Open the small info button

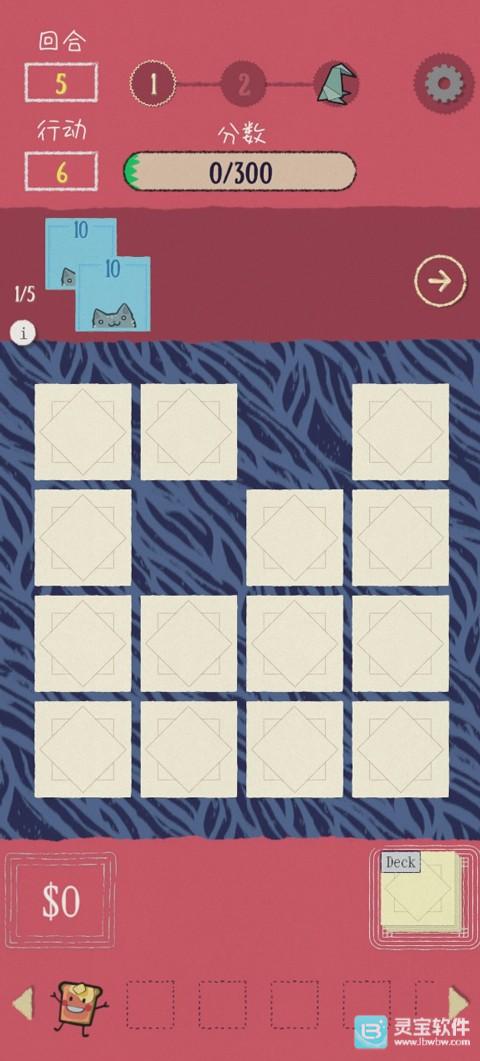coord(24,332)
